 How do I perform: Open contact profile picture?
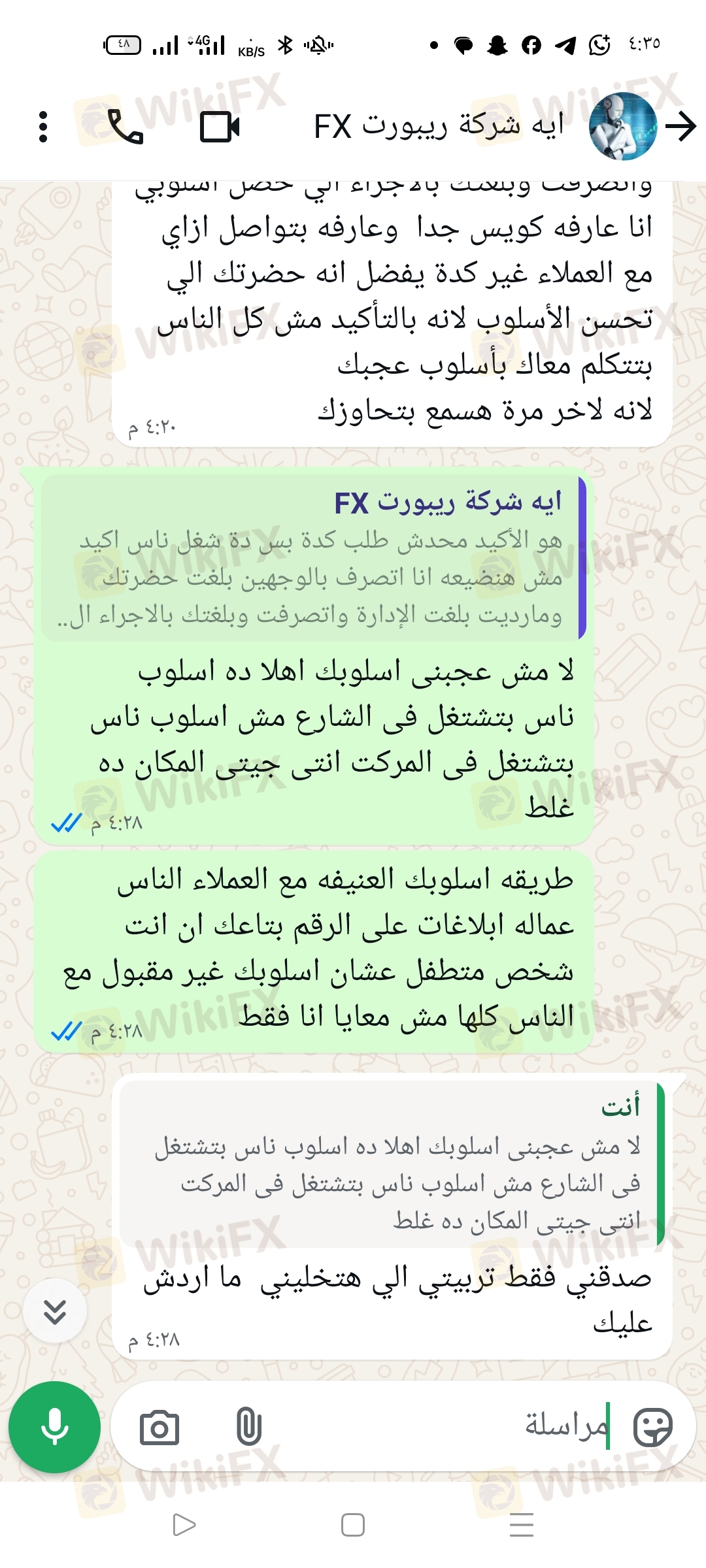pos(622,127)
